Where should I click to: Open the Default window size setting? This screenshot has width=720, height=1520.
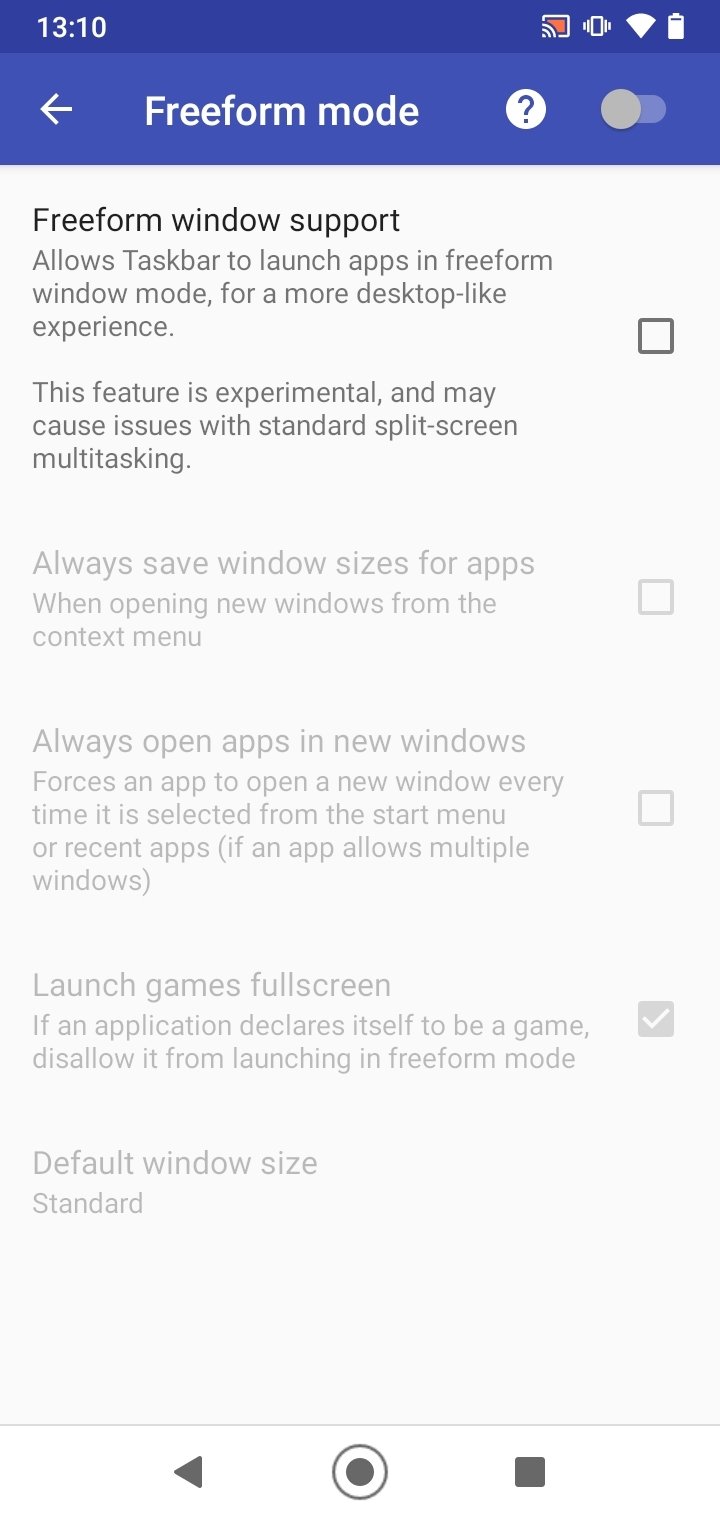tap(360, 1181)
